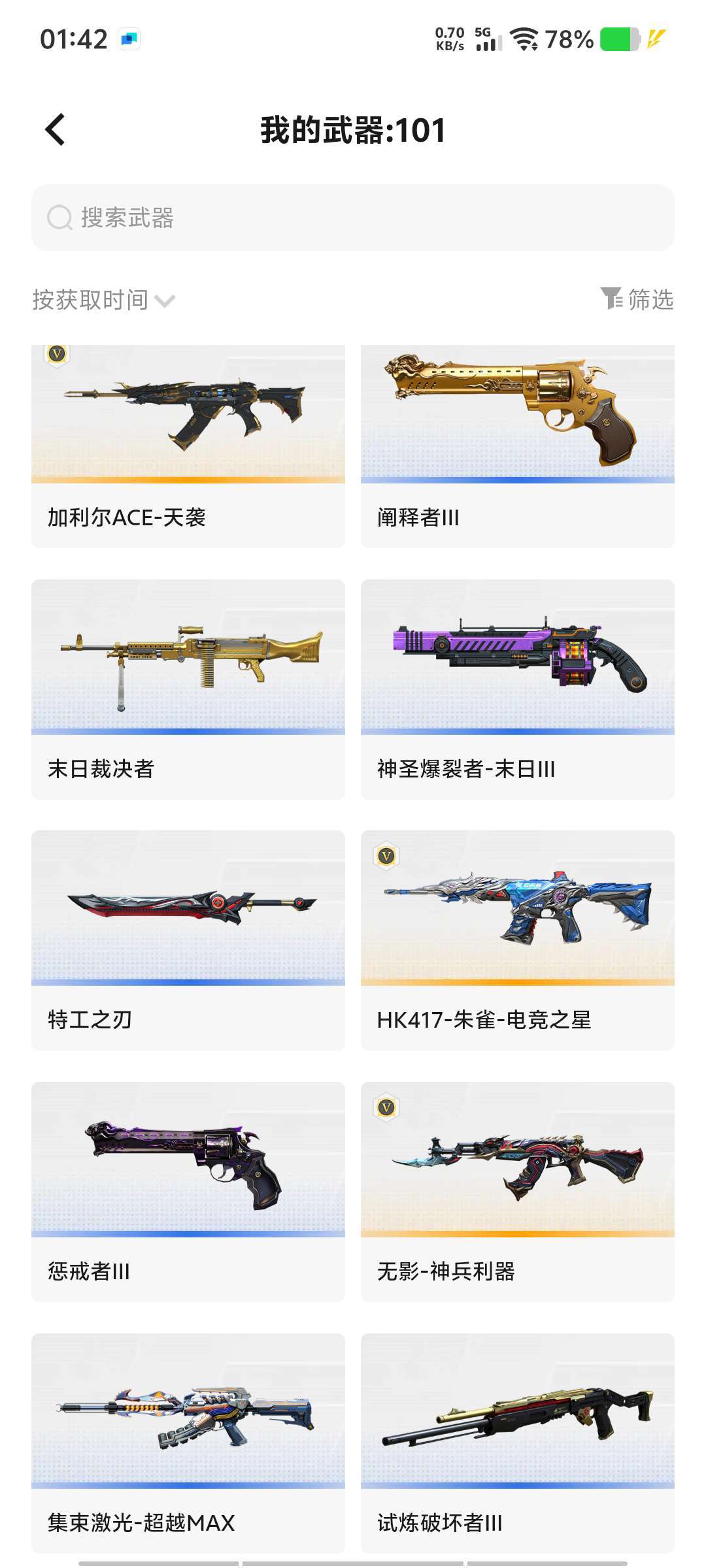Open the 按获取时间 sort dropdown
Image resolution: width=706 pixels, height=1568 pixels.
tap(92, 299)
